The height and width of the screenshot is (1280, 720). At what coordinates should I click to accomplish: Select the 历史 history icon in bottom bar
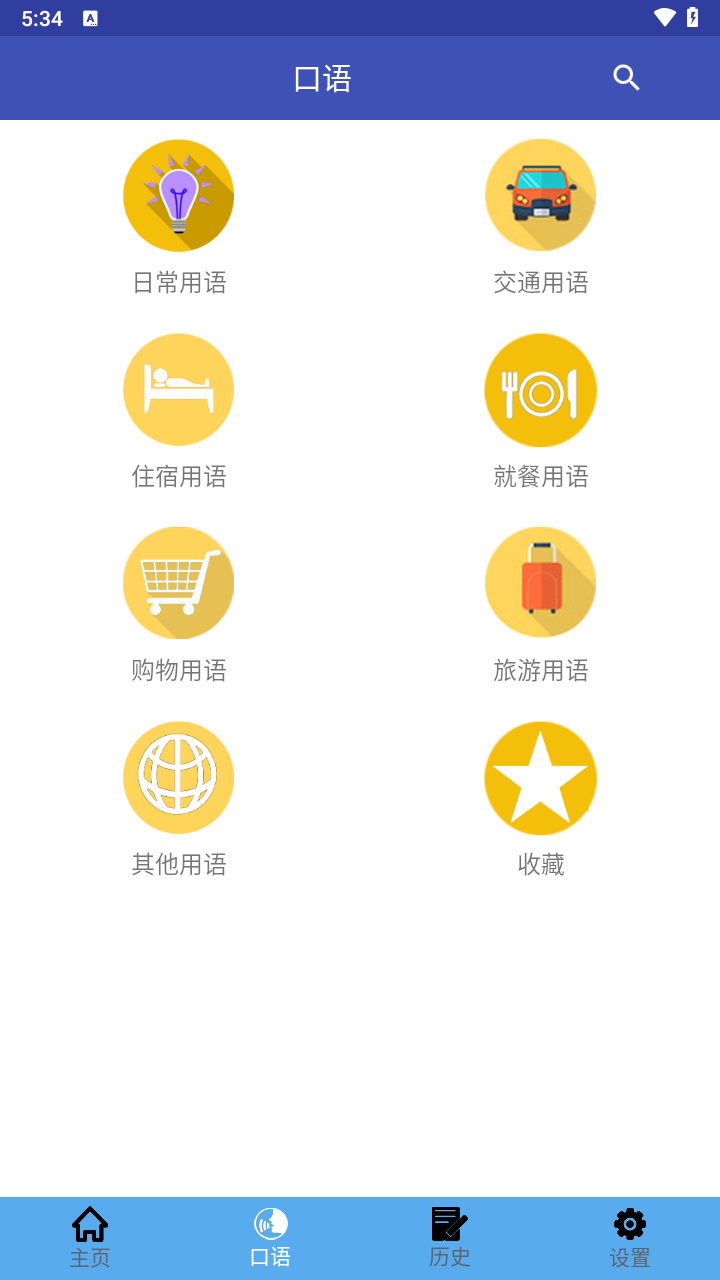point(449,1221)
